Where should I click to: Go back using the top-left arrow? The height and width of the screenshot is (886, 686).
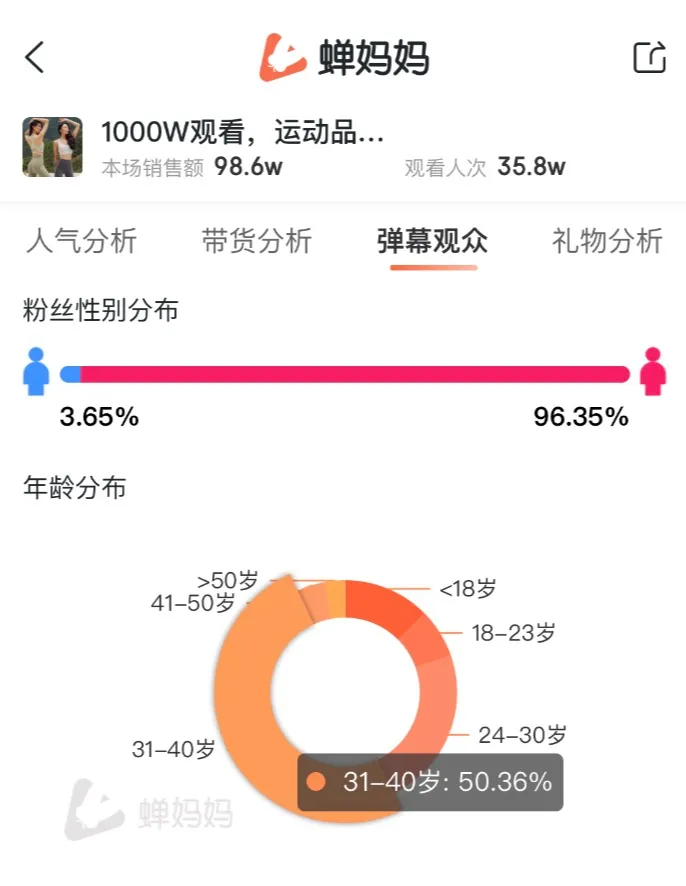click(x=35, y=57)
